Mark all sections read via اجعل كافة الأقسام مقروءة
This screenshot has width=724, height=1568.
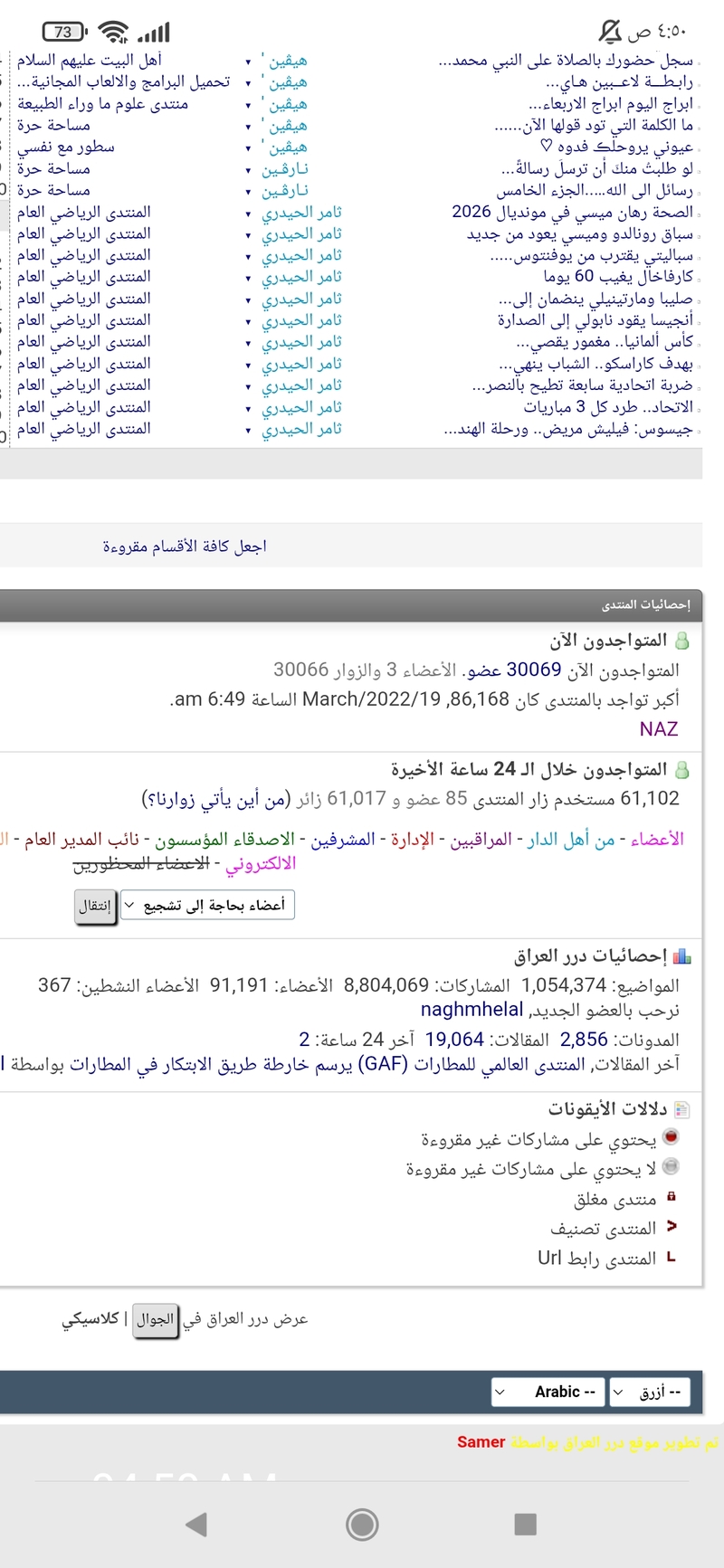tap(185, 546)
